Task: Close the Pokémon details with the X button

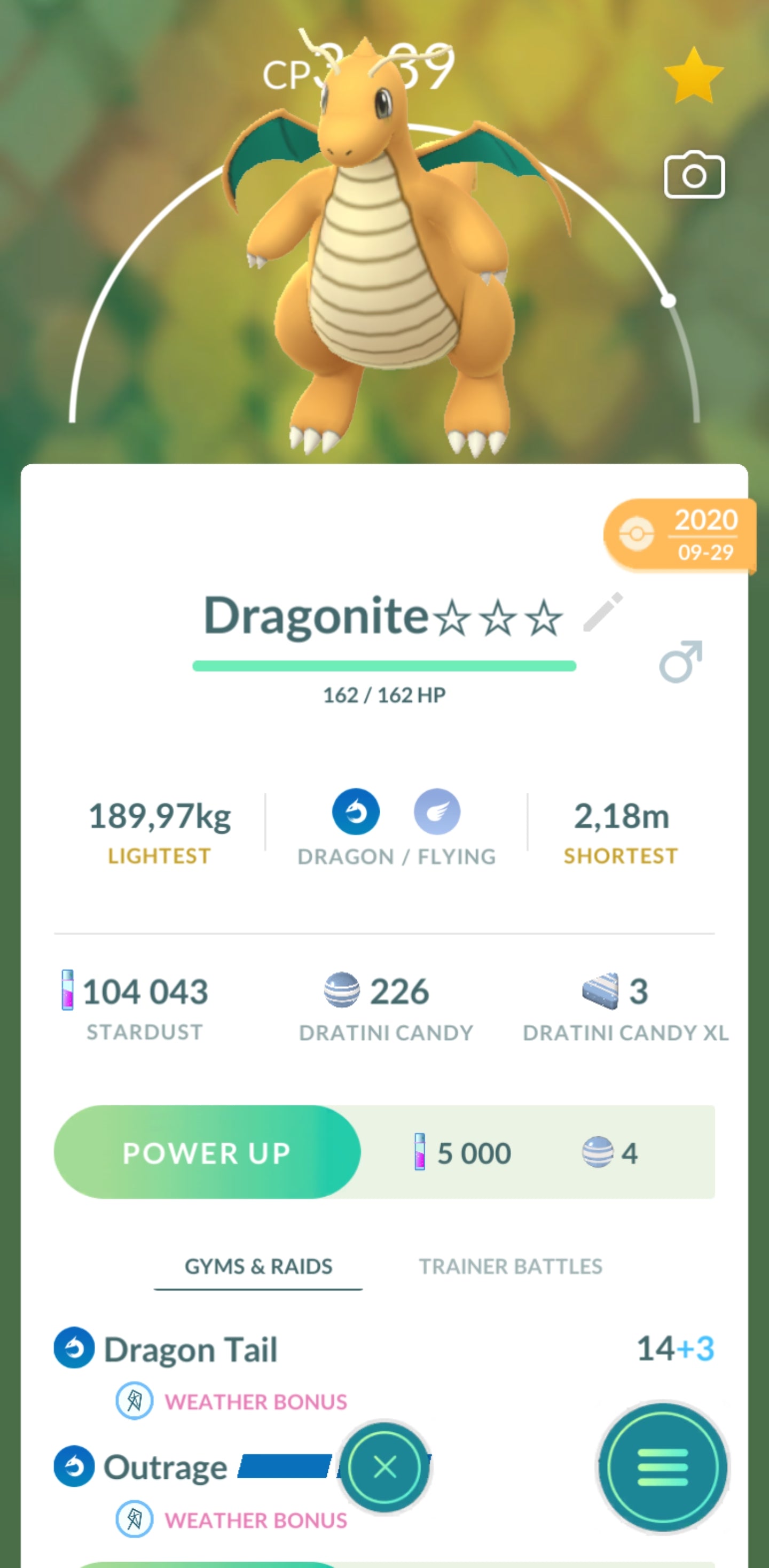Action: 384,1468
